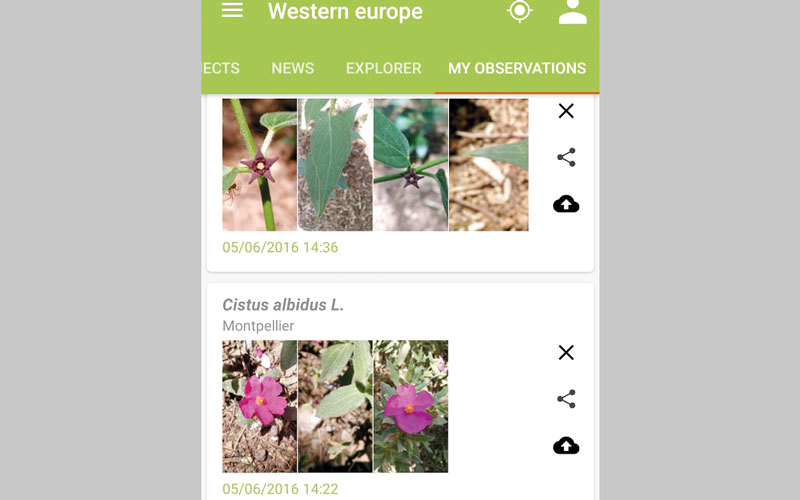This screenshot has height=500, width=800.
Task: Share the observation dated 05/06/2016 14:36
Action: pos(566,157)
